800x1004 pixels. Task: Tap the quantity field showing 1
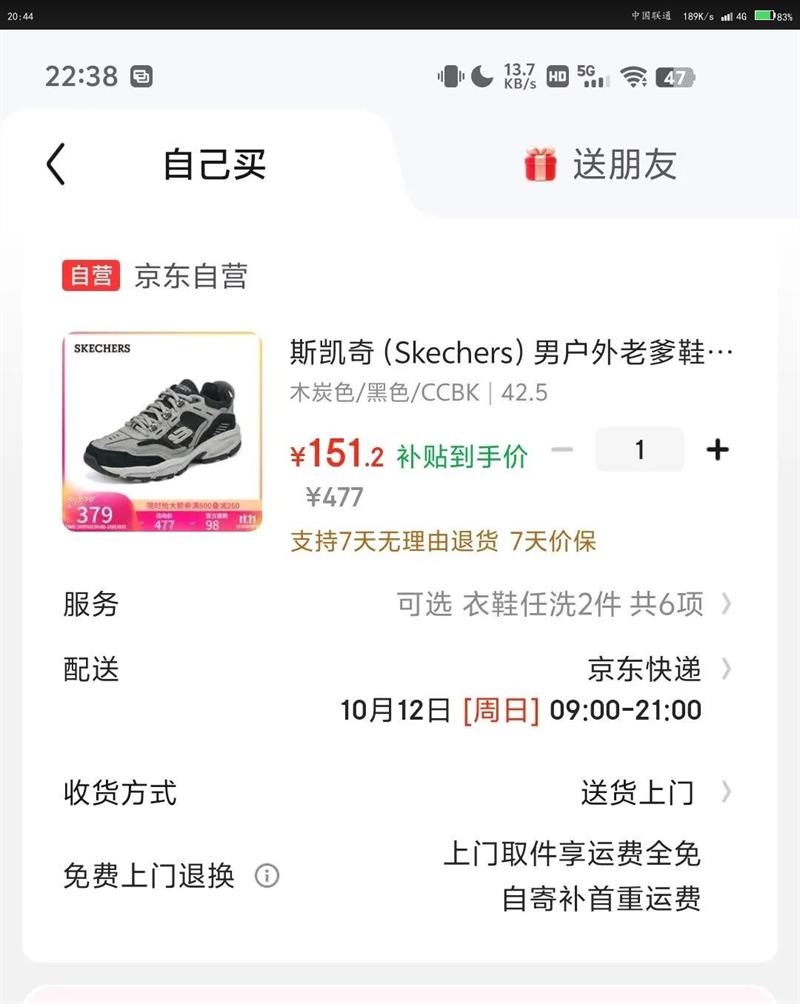point(640,450)
